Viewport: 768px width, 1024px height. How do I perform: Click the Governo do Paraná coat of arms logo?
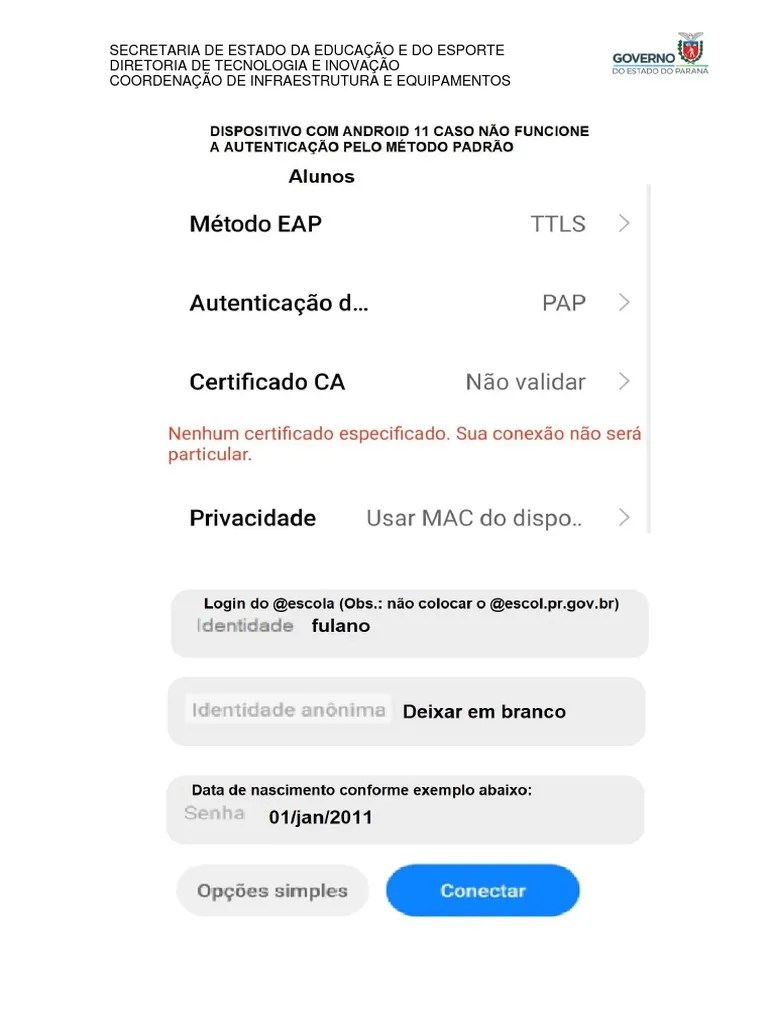(691, 49)
